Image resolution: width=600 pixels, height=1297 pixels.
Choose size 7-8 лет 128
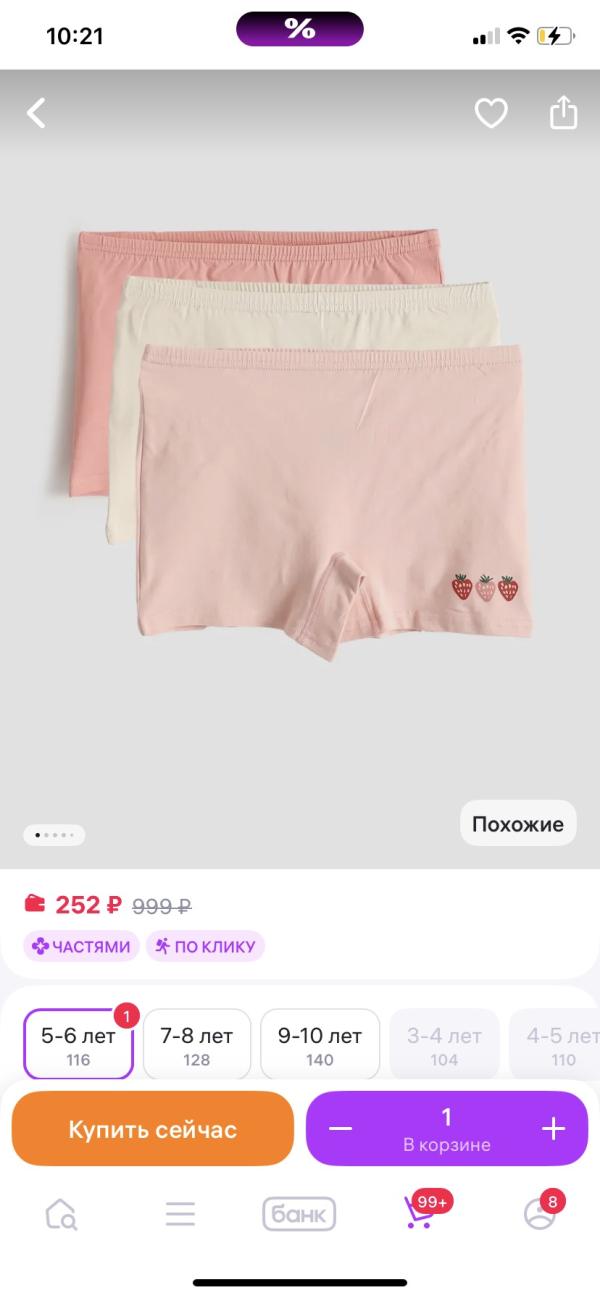pos(197,1045)
